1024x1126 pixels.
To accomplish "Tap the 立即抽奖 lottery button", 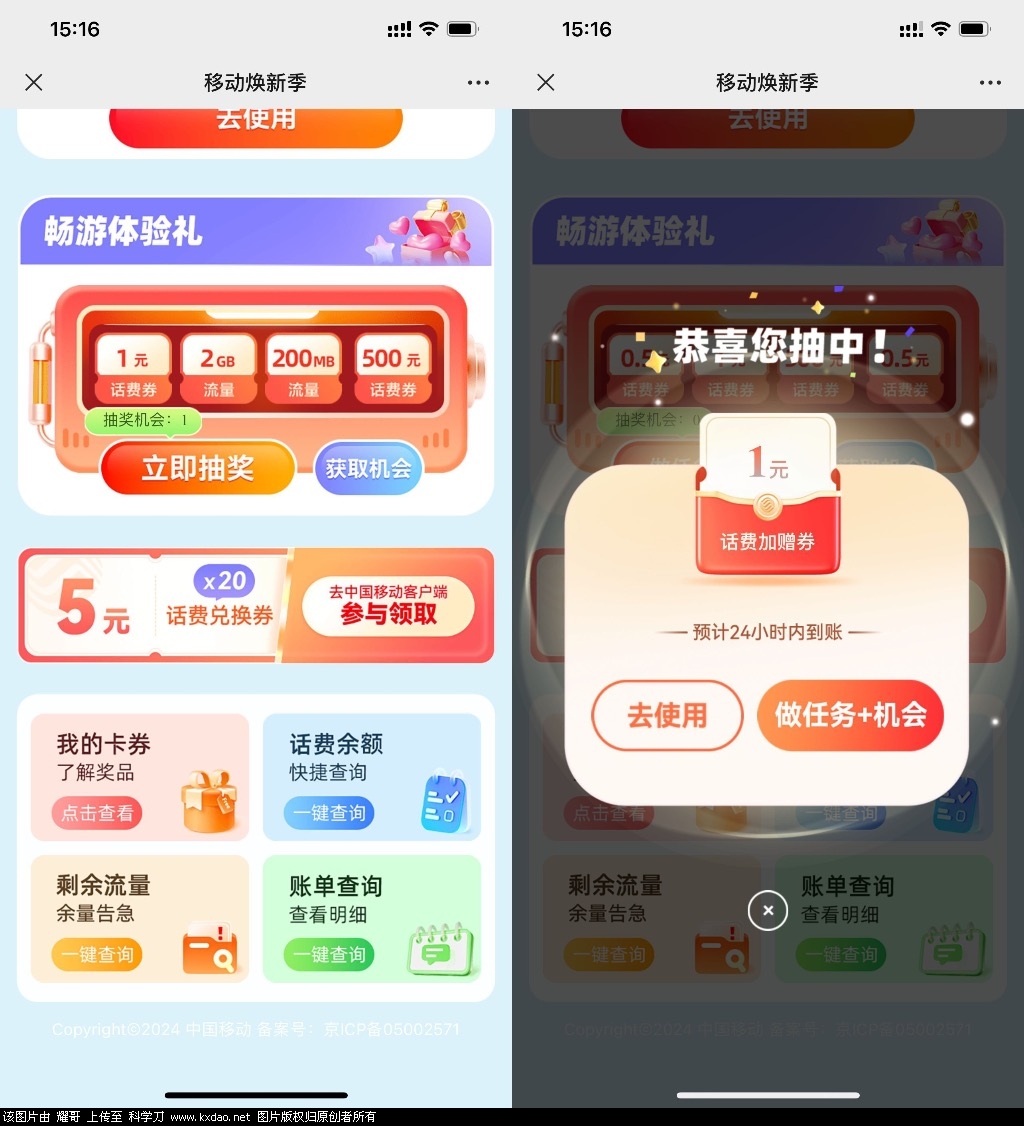I will point(198,468).
